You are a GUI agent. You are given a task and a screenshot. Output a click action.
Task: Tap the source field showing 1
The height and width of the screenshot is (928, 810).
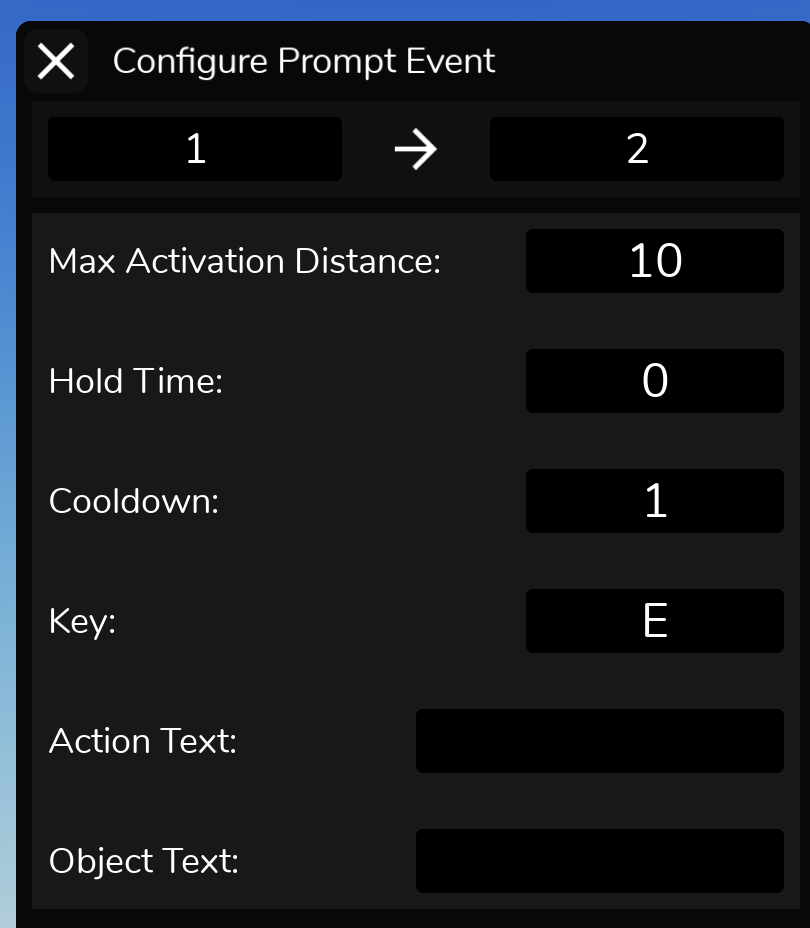[195, 149]
